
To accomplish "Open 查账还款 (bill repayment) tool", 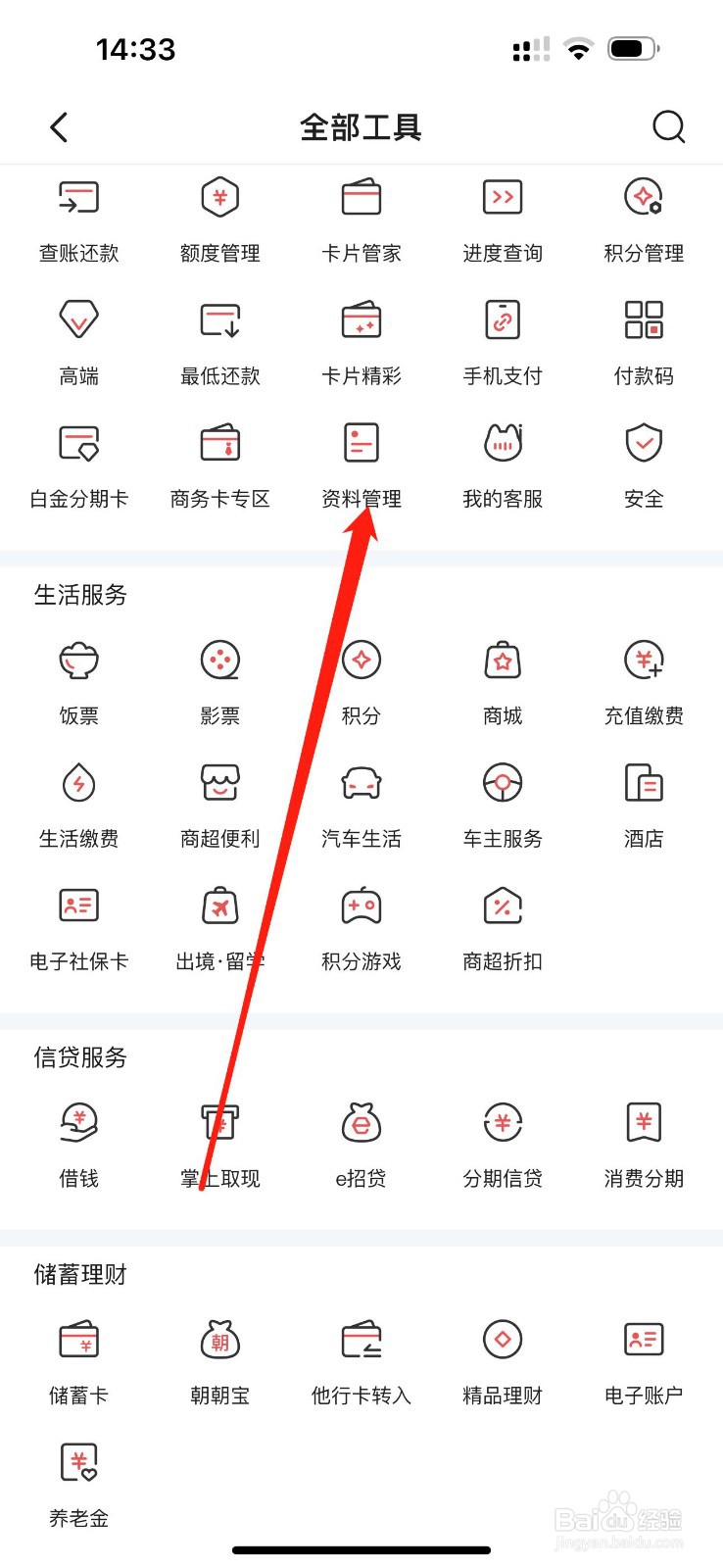I will pos(78,218).
